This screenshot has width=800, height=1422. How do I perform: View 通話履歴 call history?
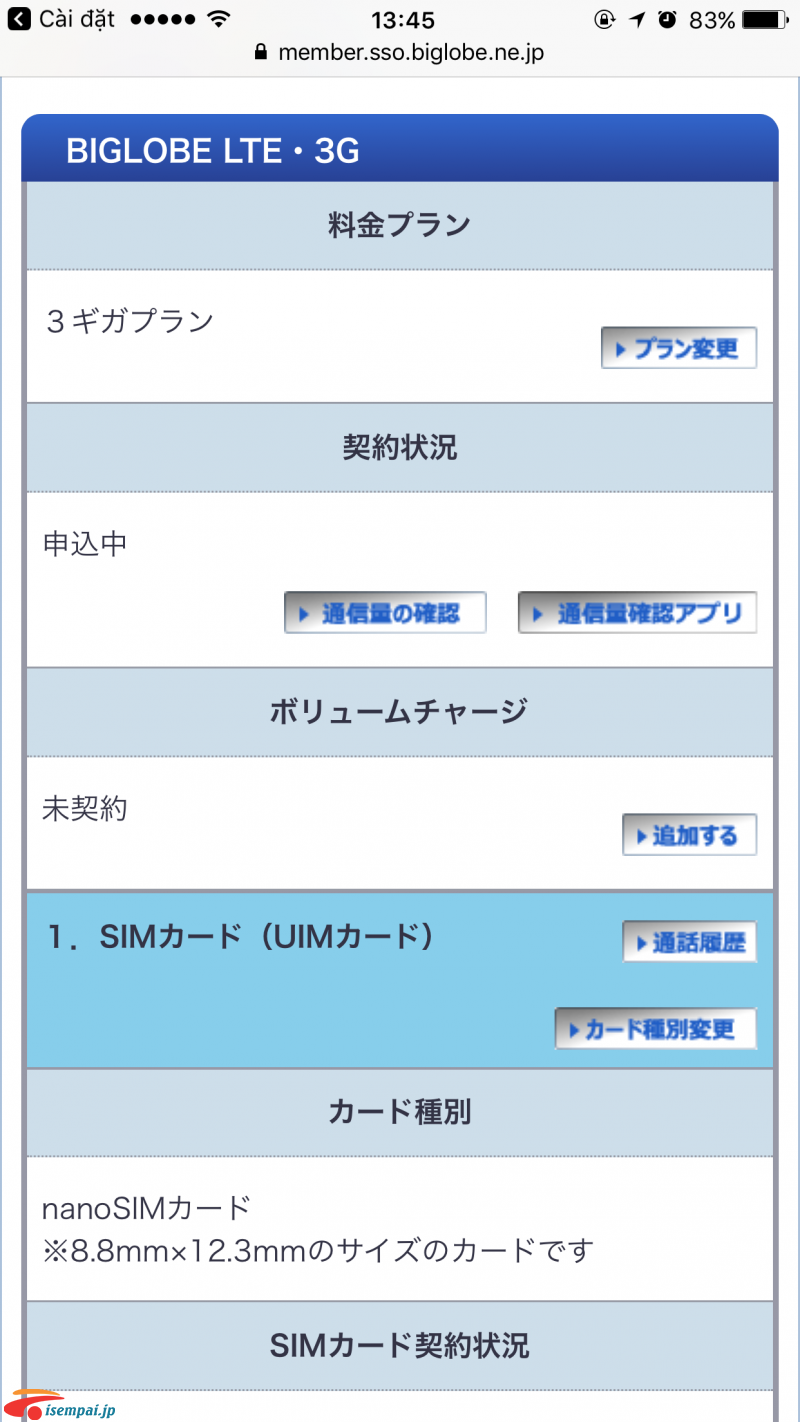(689, 942)
